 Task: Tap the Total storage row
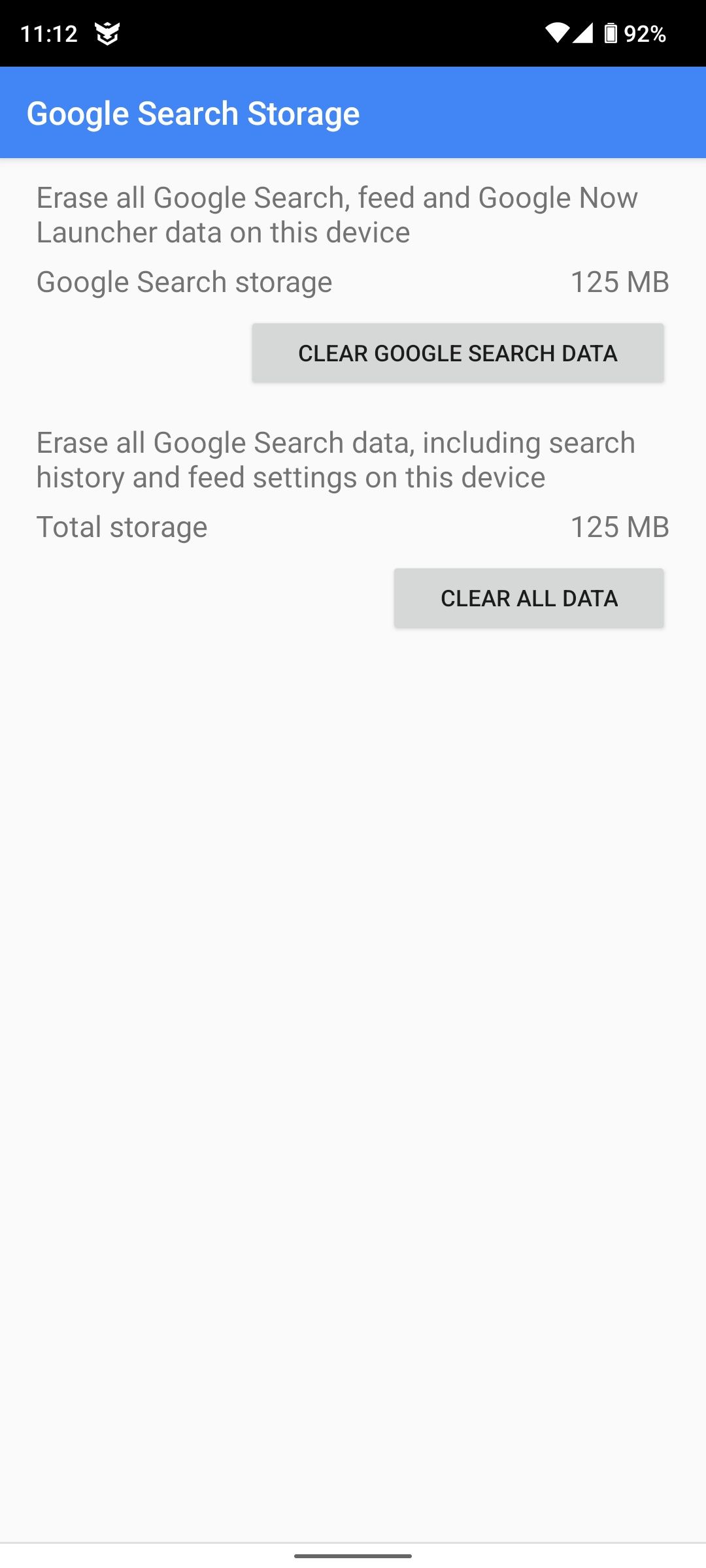[x=122, y=527]
